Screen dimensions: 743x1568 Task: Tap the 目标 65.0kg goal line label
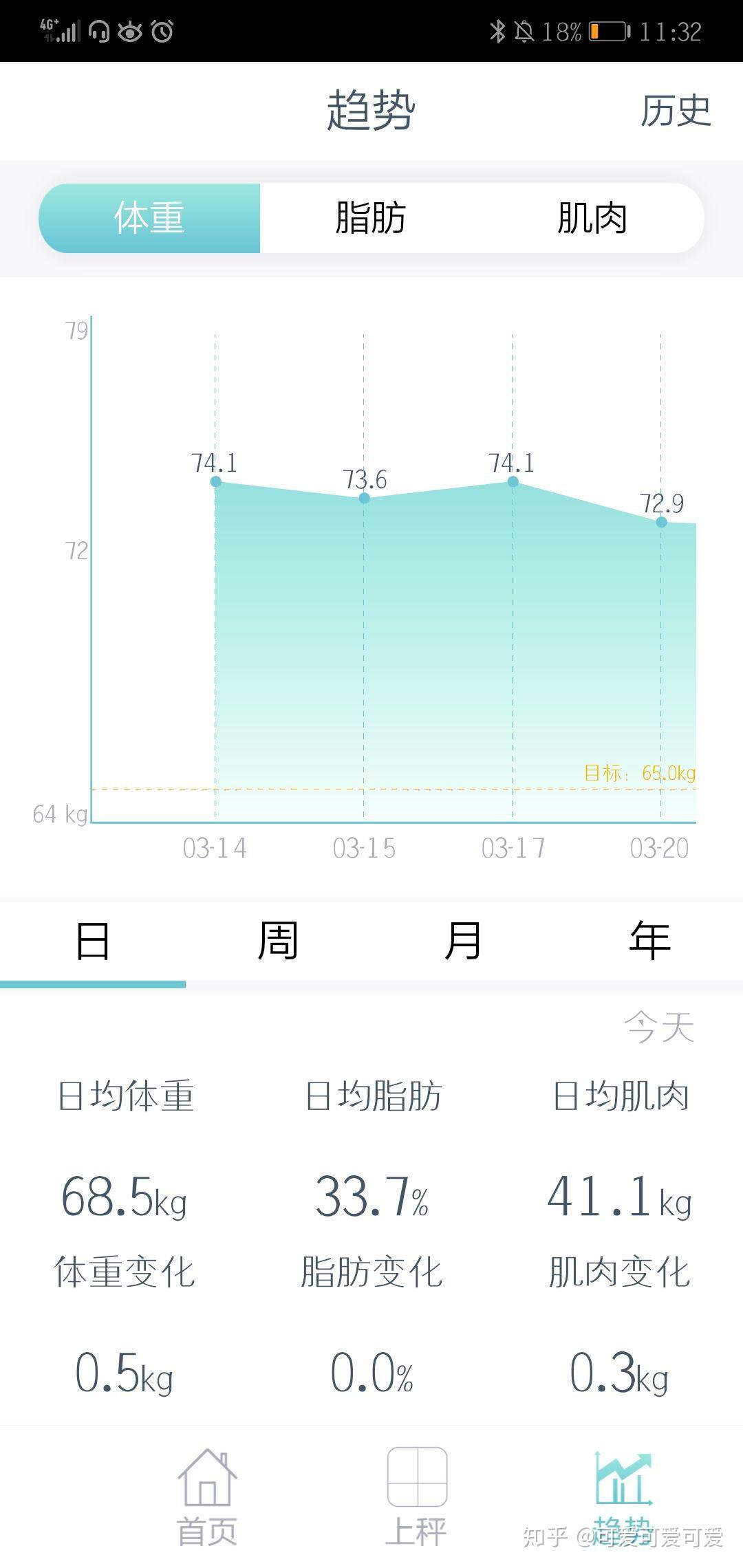click(x=640, y=774)
